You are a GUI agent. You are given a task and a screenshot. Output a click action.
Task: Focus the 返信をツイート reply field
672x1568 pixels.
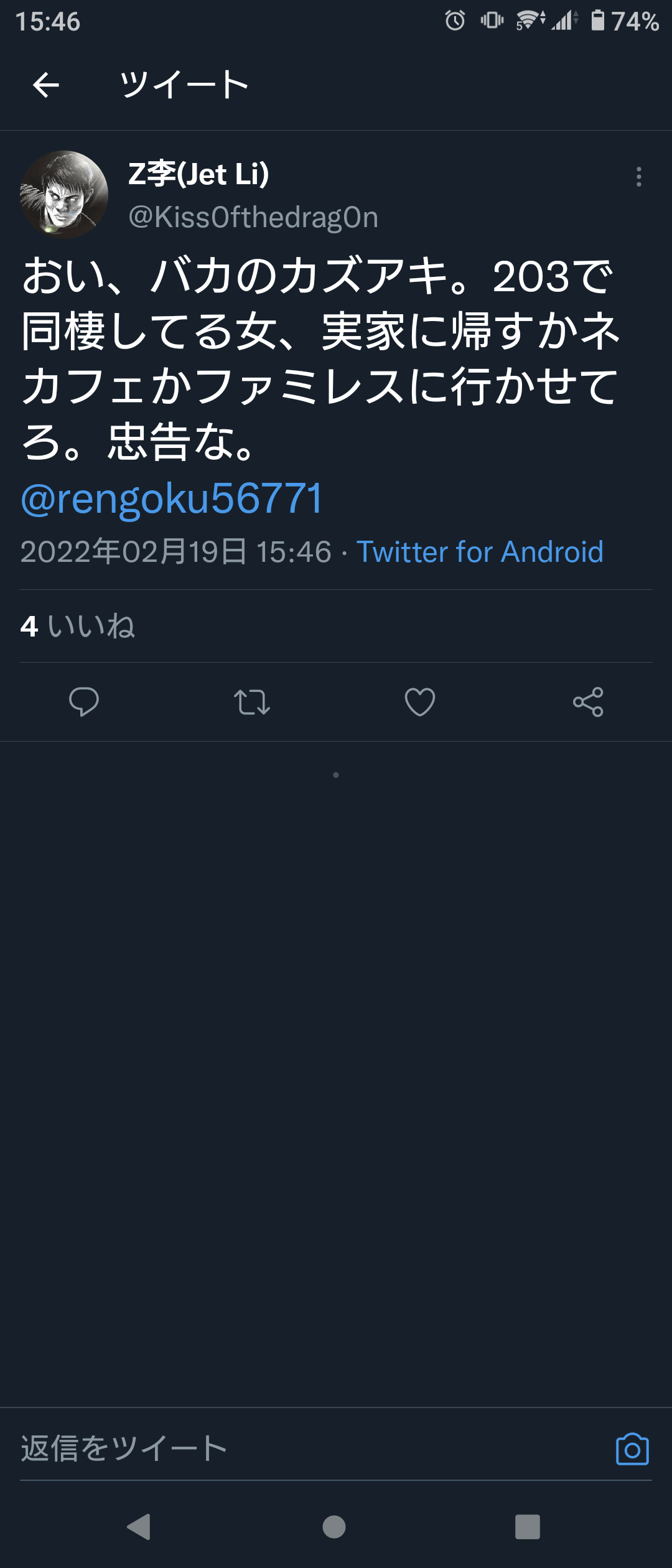[299, 1449]
